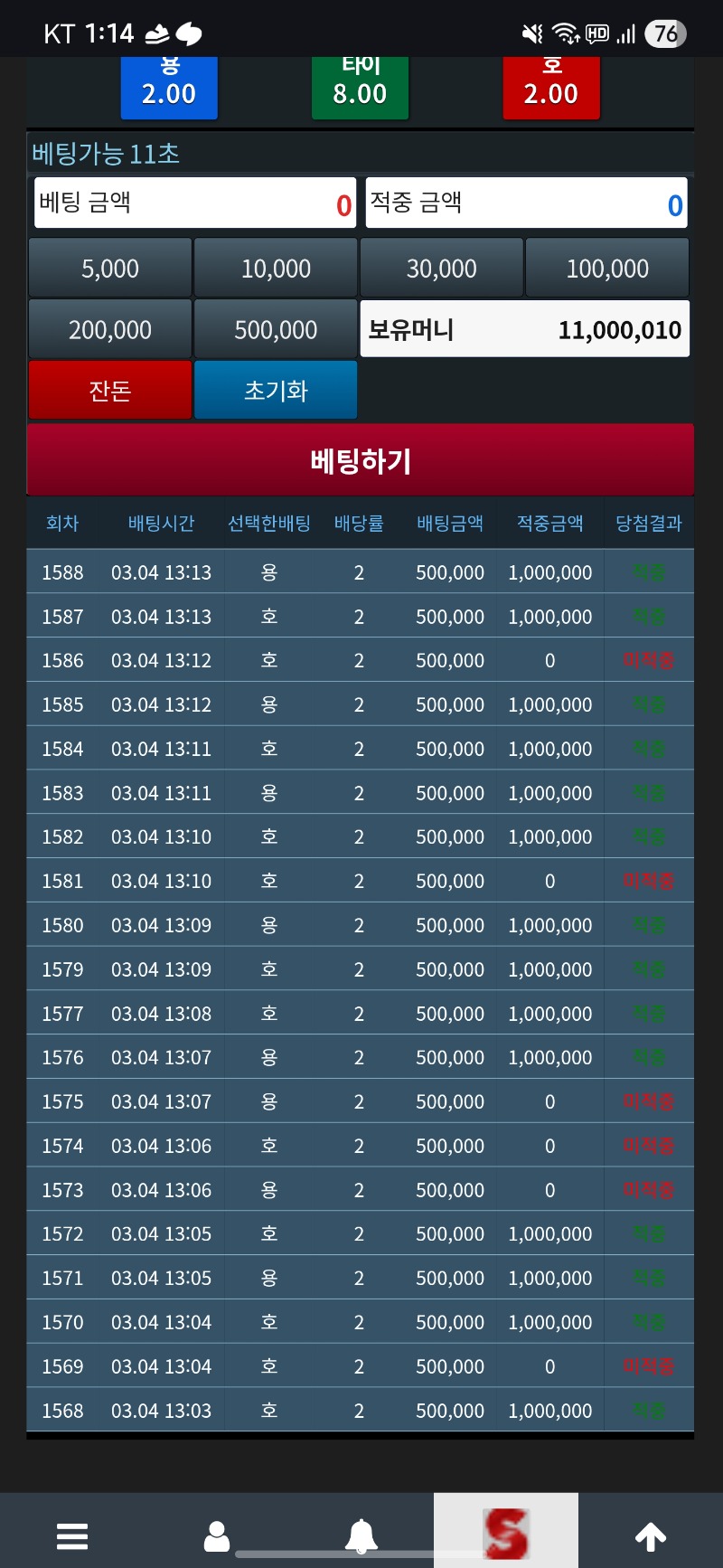Add 5,000 to the bet amount

point(110,269)
